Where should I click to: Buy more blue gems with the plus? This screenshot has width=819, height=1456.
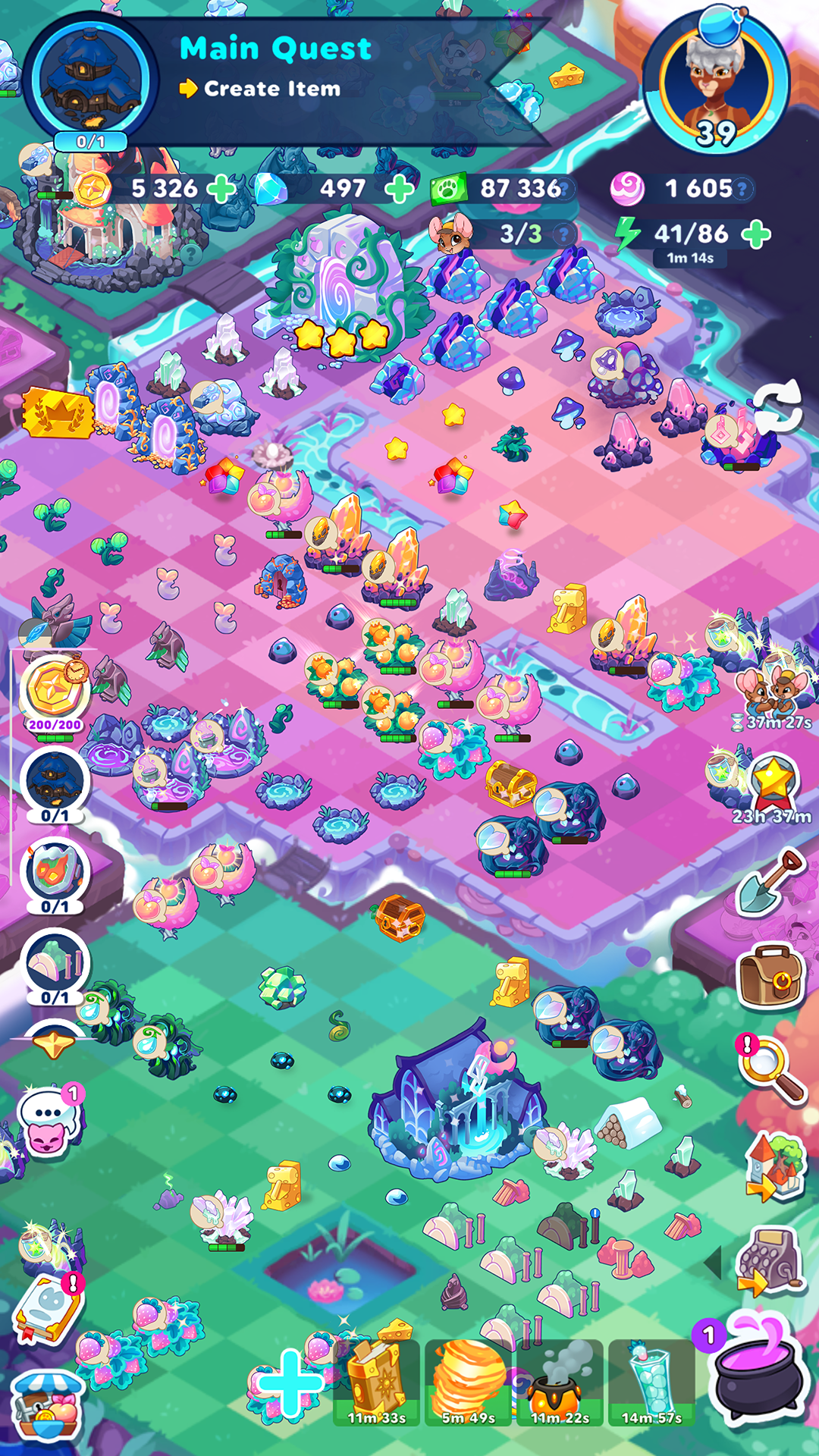(400, 188)
